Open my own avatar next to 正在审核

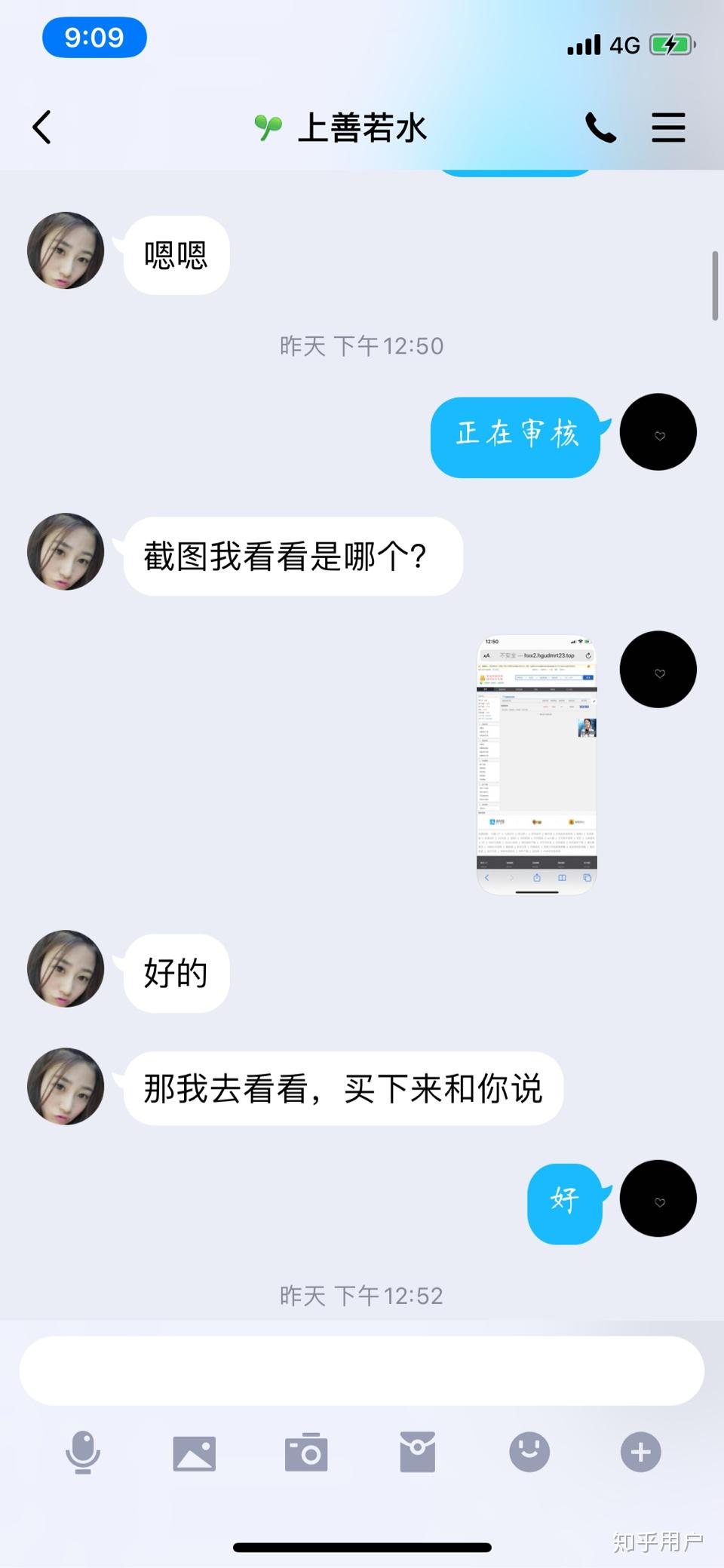click(x=658, y=432)
